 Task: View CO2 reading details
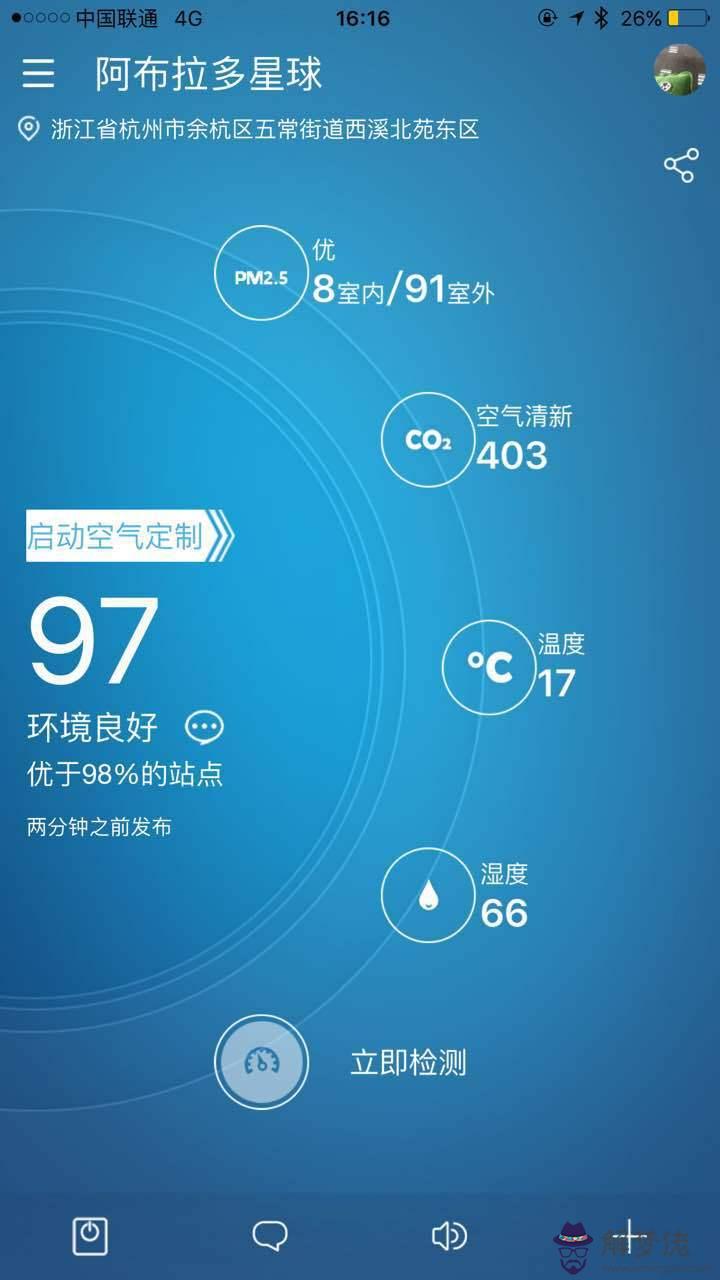[x=428, y=439]
